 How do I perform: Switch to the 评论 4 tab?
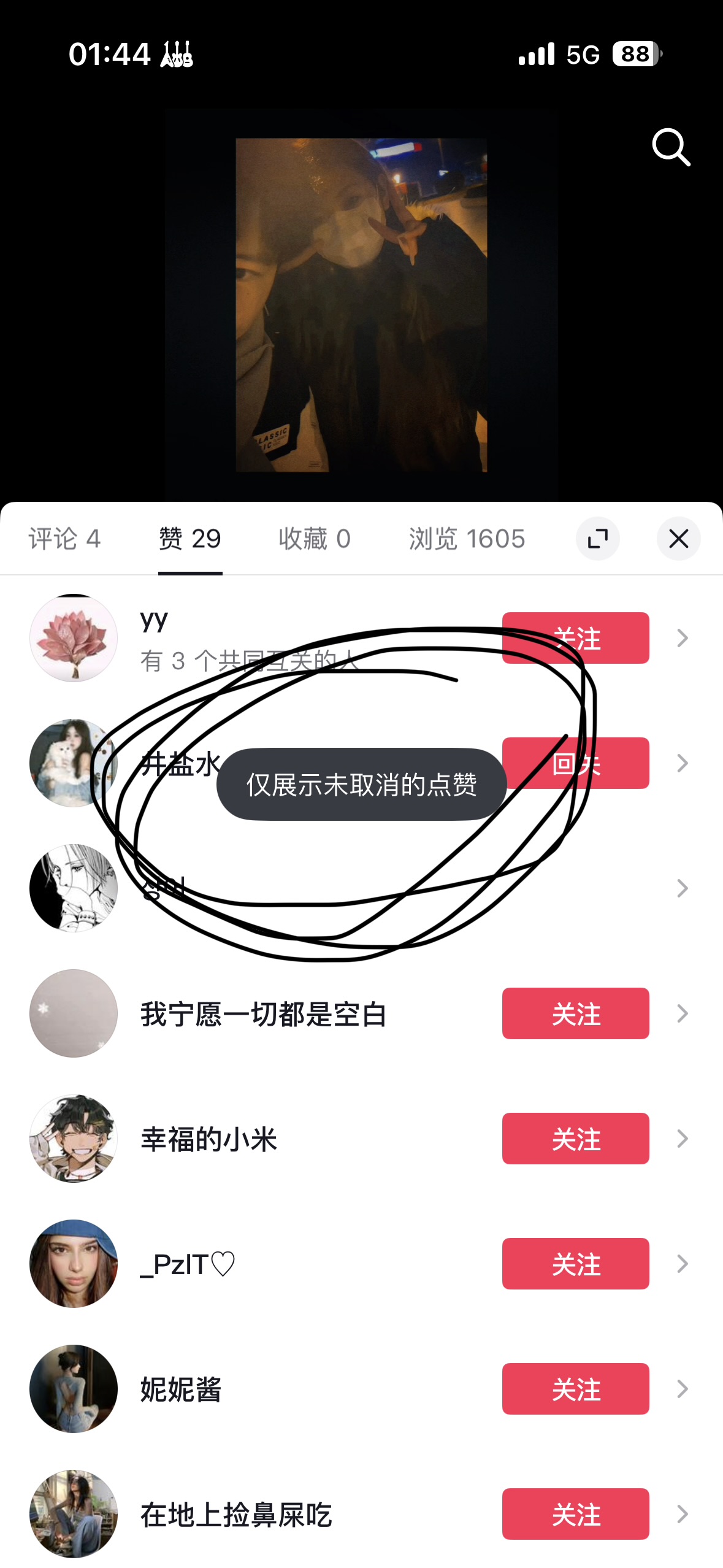pyautogui.click(x=64, y=539)
